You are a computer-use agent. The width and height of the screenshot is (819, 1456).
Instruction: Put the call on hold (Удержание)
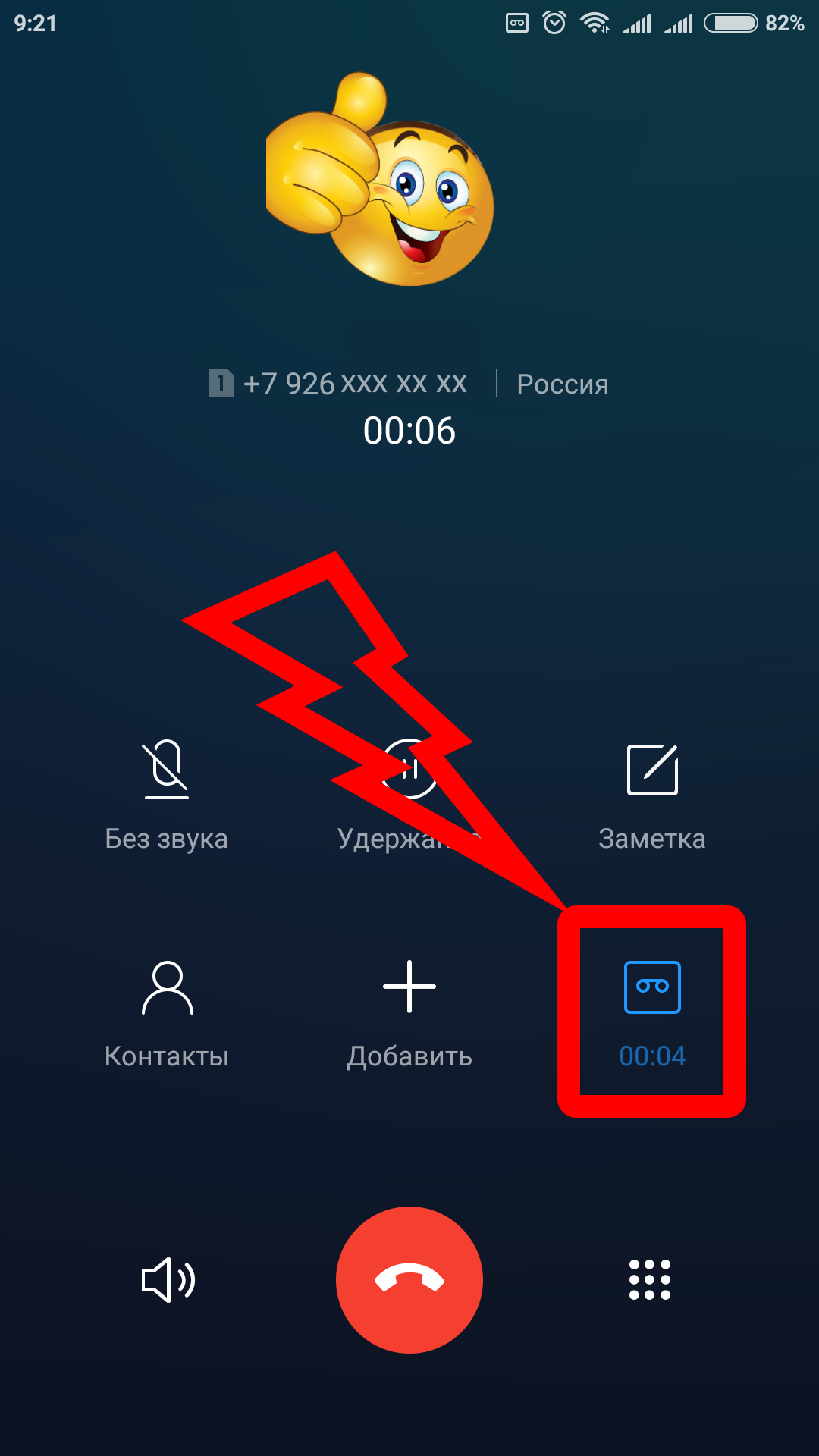409,769
